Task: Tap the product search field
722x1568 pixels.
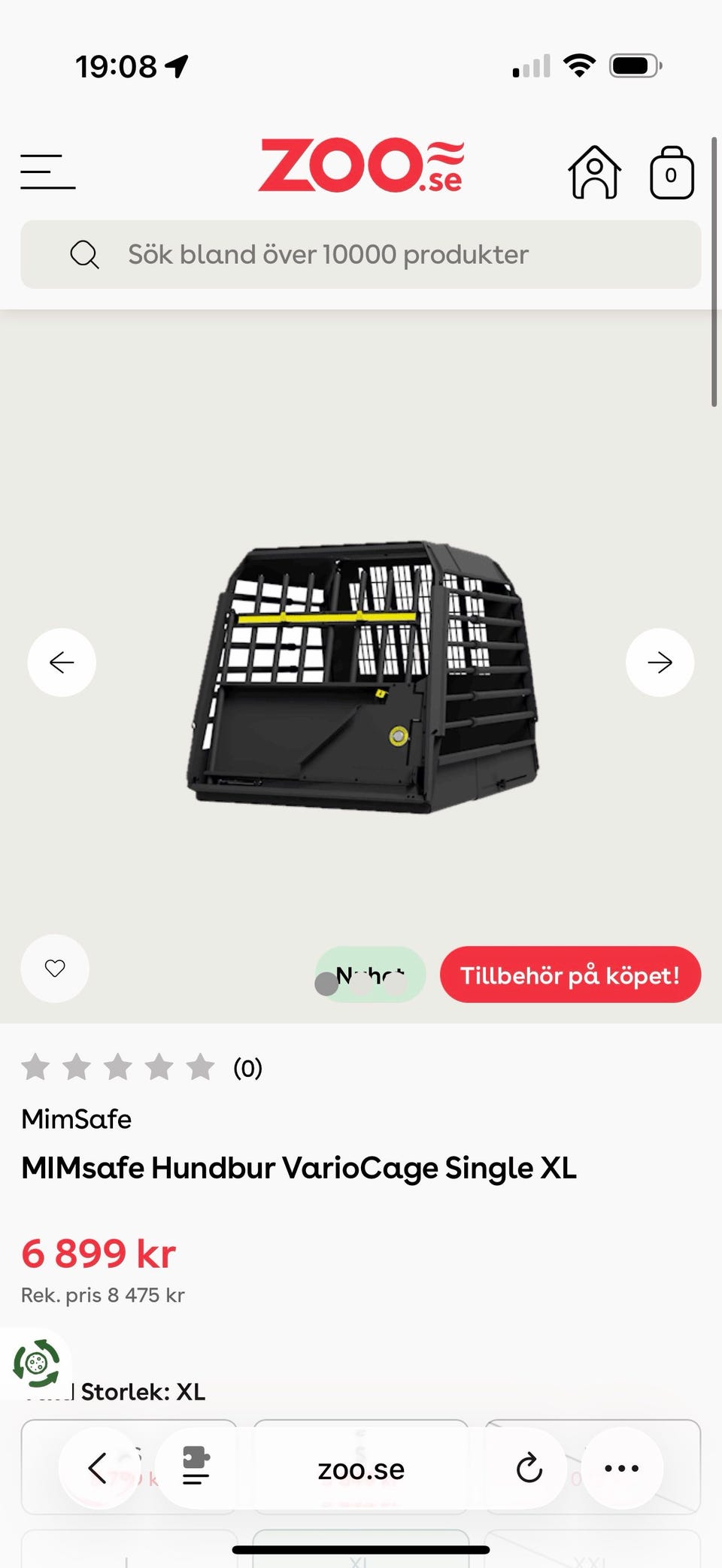Action: click(361, 254)
